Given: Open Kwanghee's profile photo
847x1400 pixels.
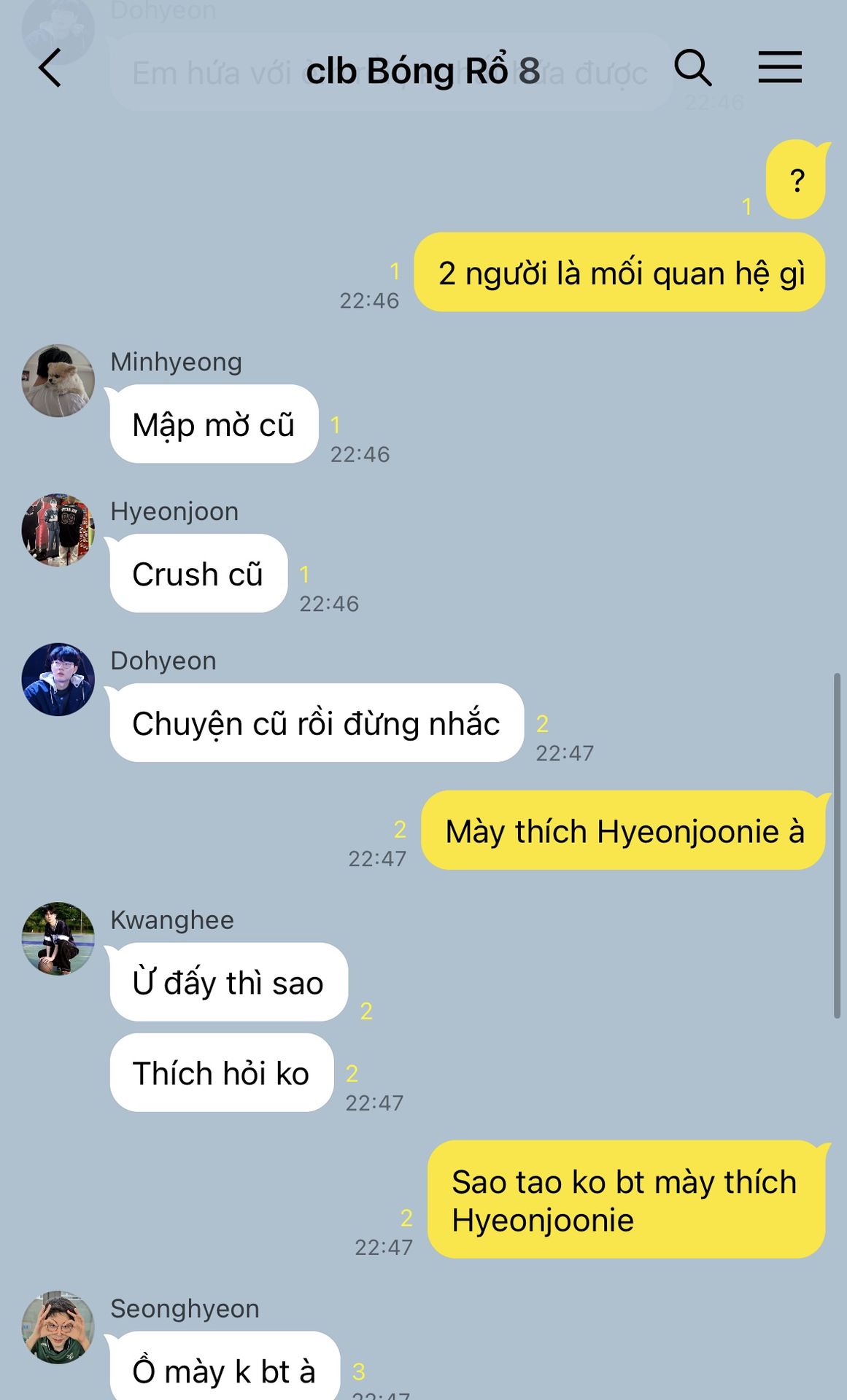Looking at the screenshot, I should [x=58, y=939].
